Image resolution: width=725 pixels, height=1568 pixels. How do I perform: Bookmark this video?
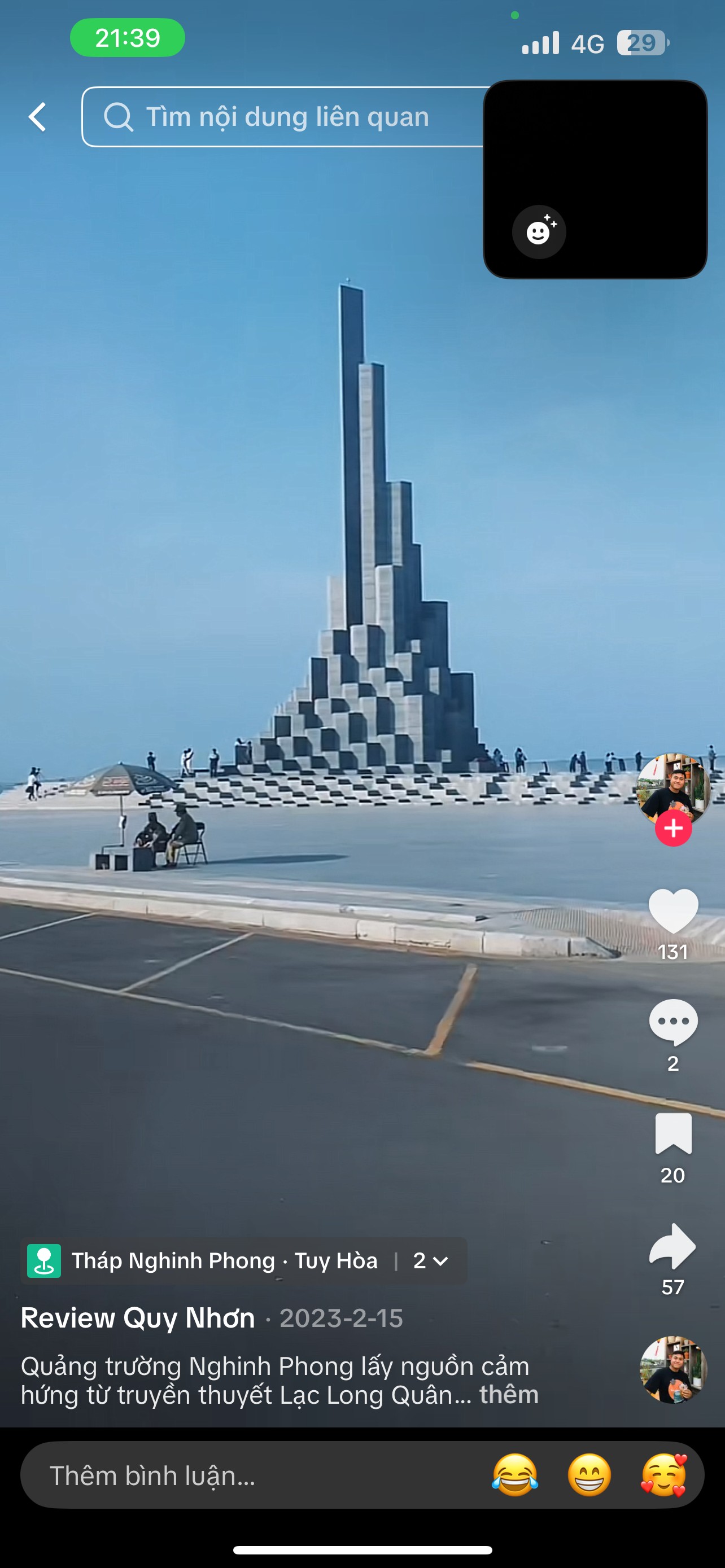point(673,1133)
